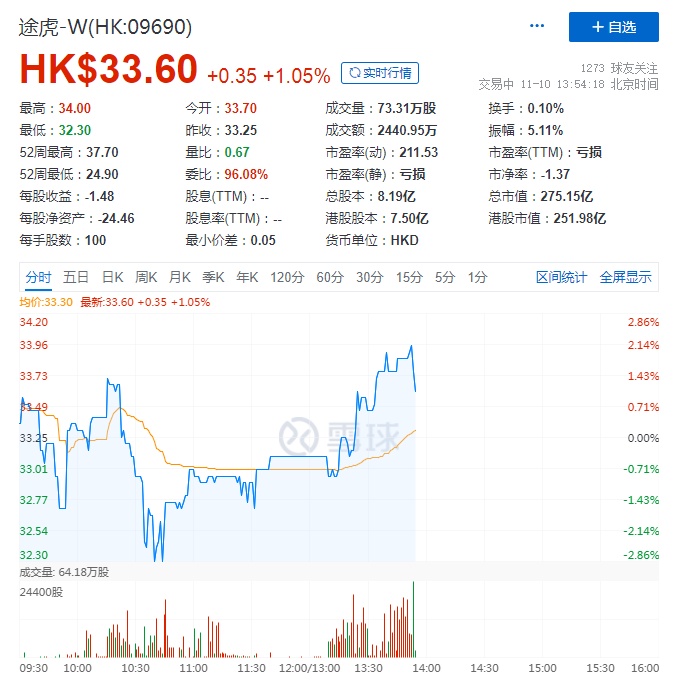Tap the 实时行情 refresh button
Image resolution: width=678 pixels, height=683 pixels.
380,73
